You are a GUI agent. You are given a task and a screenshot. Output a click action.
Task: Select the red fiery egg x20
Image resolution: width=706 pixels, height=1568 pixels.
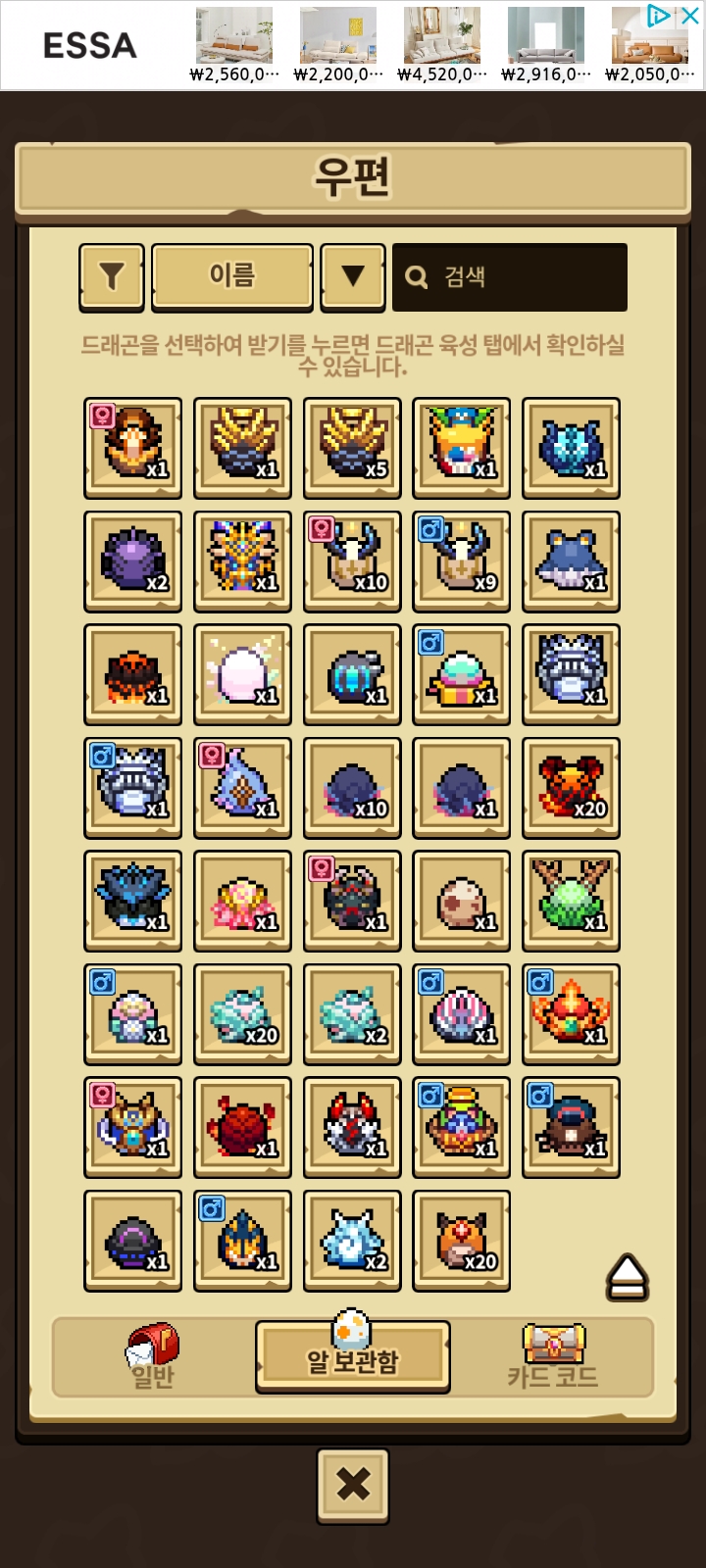[571, 787]
